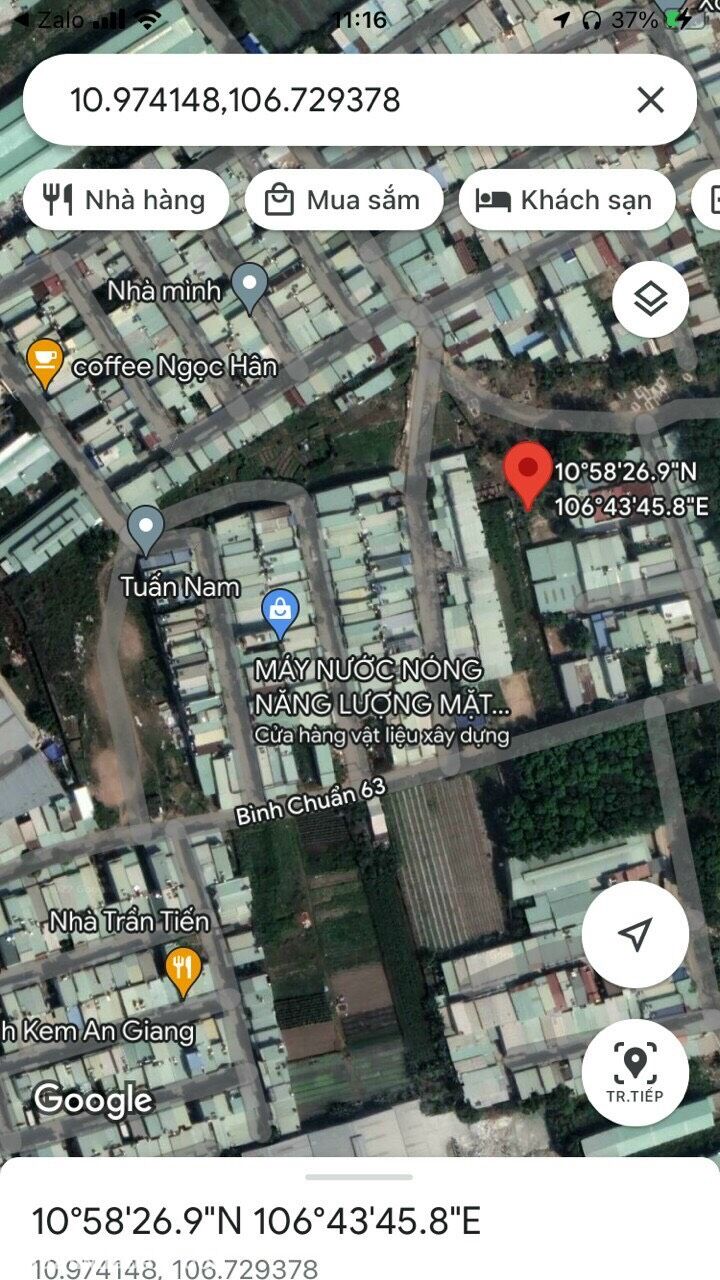Open the map layers selector
Image resolution: width=720 pixels, height=1280 pixels.
click(x=650, y=298)
